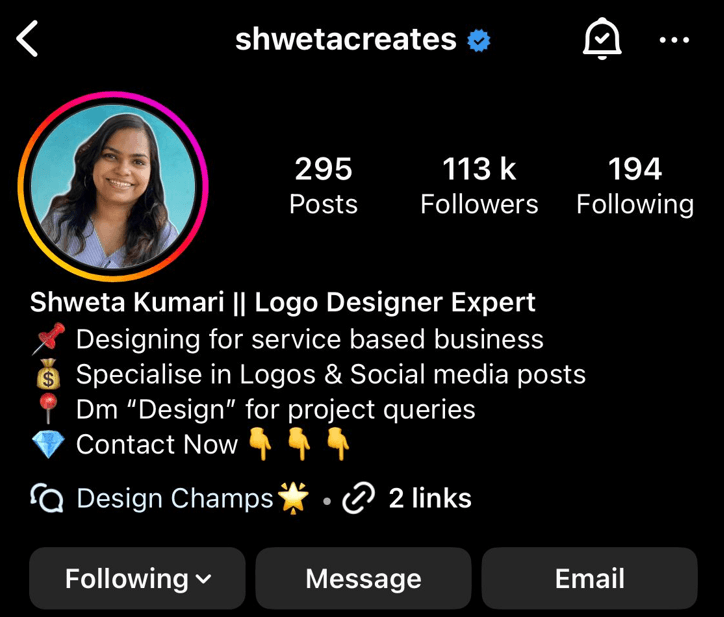This screenshot has width=724, height=617.
Task: Open the 2 links in bio
Action: 408,498
